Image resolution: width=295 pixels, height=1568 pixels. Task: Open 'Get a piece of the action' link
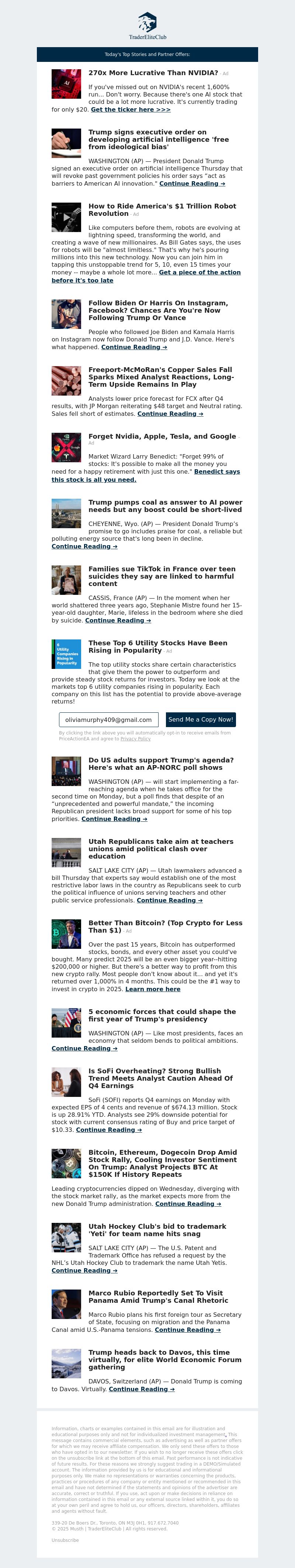[x=199, y=273]
